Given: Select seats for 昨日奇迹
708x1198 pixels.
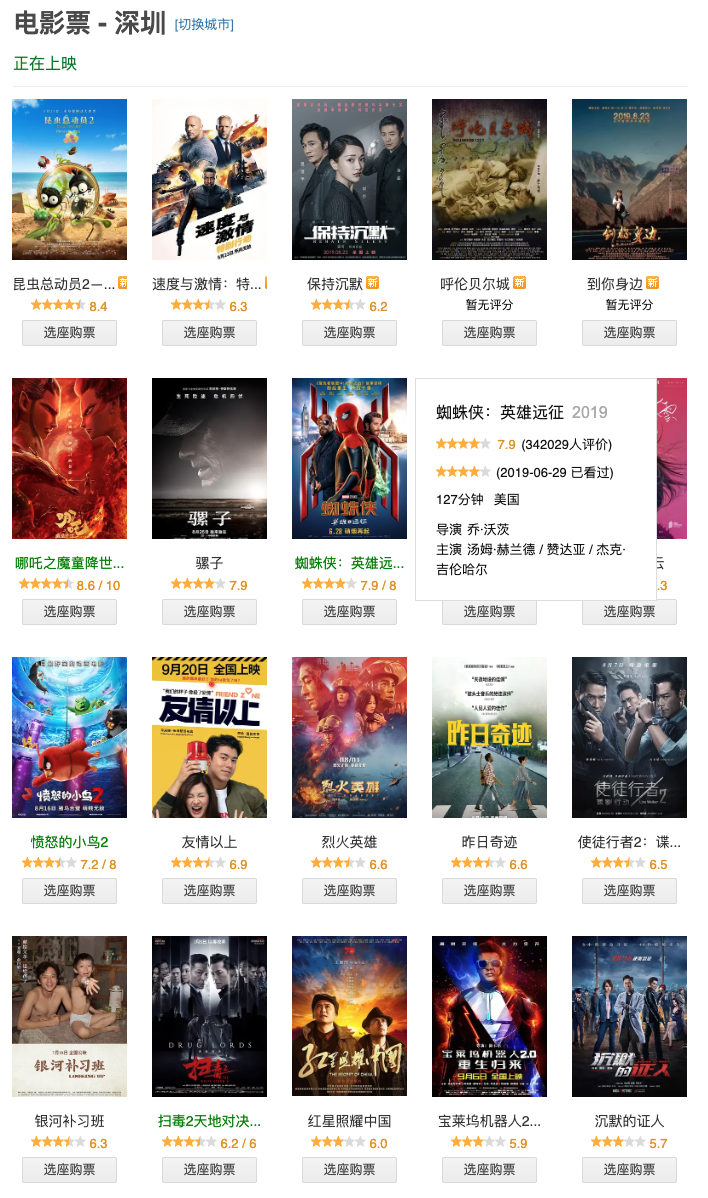Looking at the screenshot, I should 490,891.
